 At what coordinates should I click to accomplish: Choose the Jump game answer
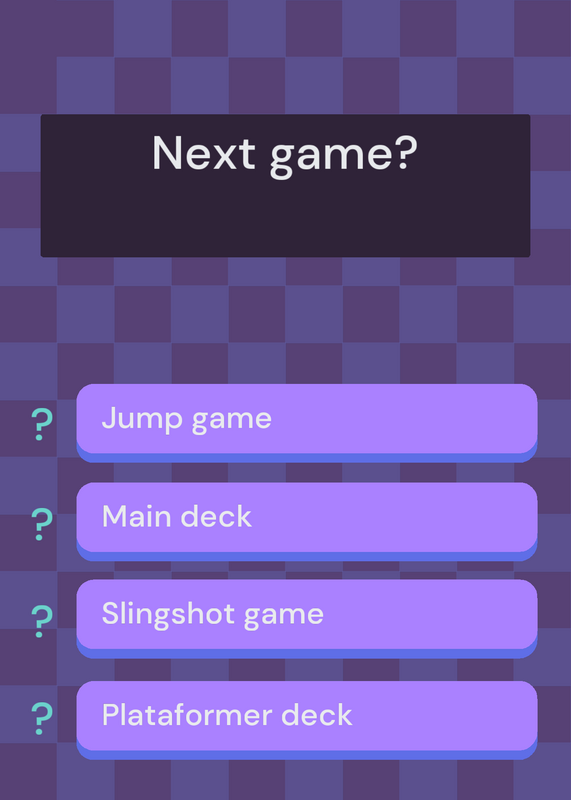pos(307,423)
